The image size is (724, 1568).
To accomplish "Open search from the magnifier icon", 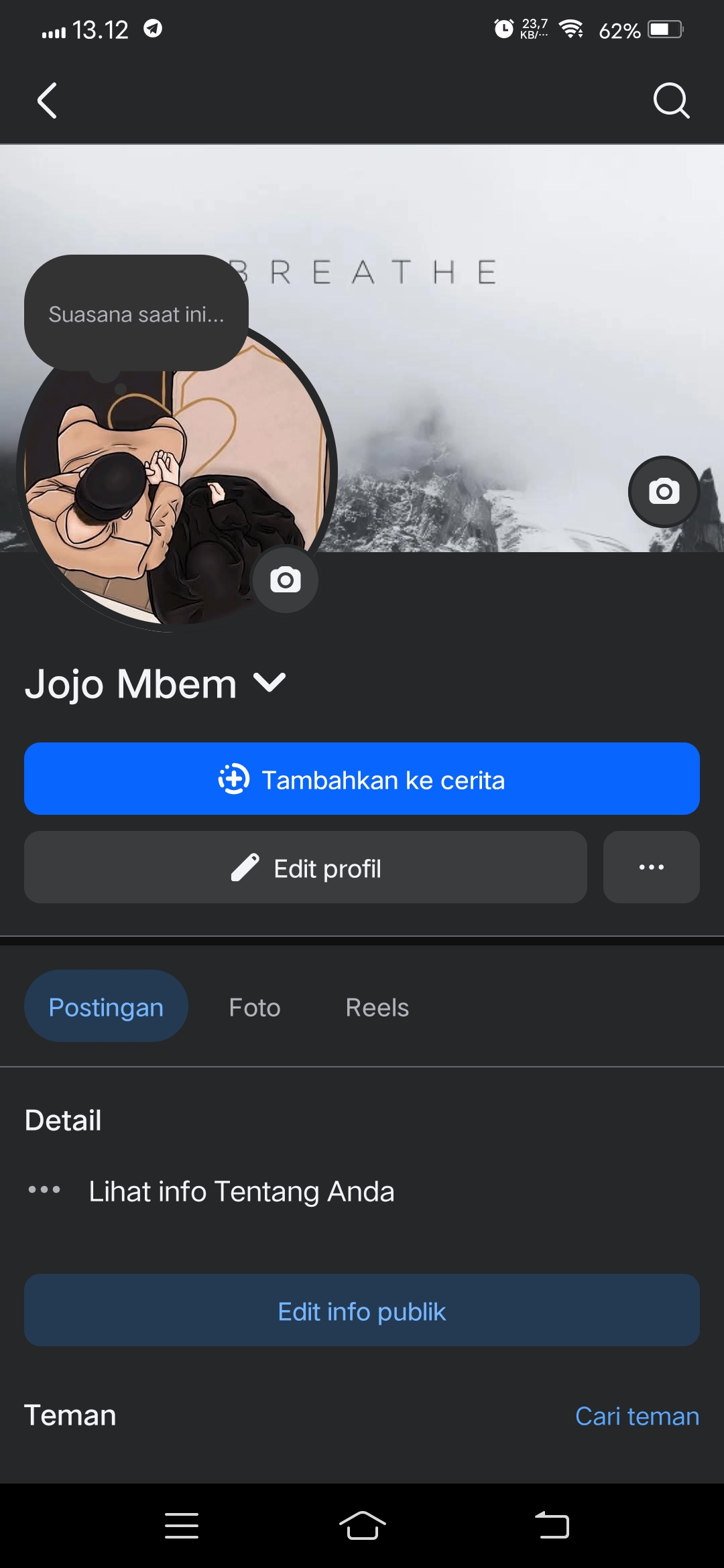I will coord(671,101).
